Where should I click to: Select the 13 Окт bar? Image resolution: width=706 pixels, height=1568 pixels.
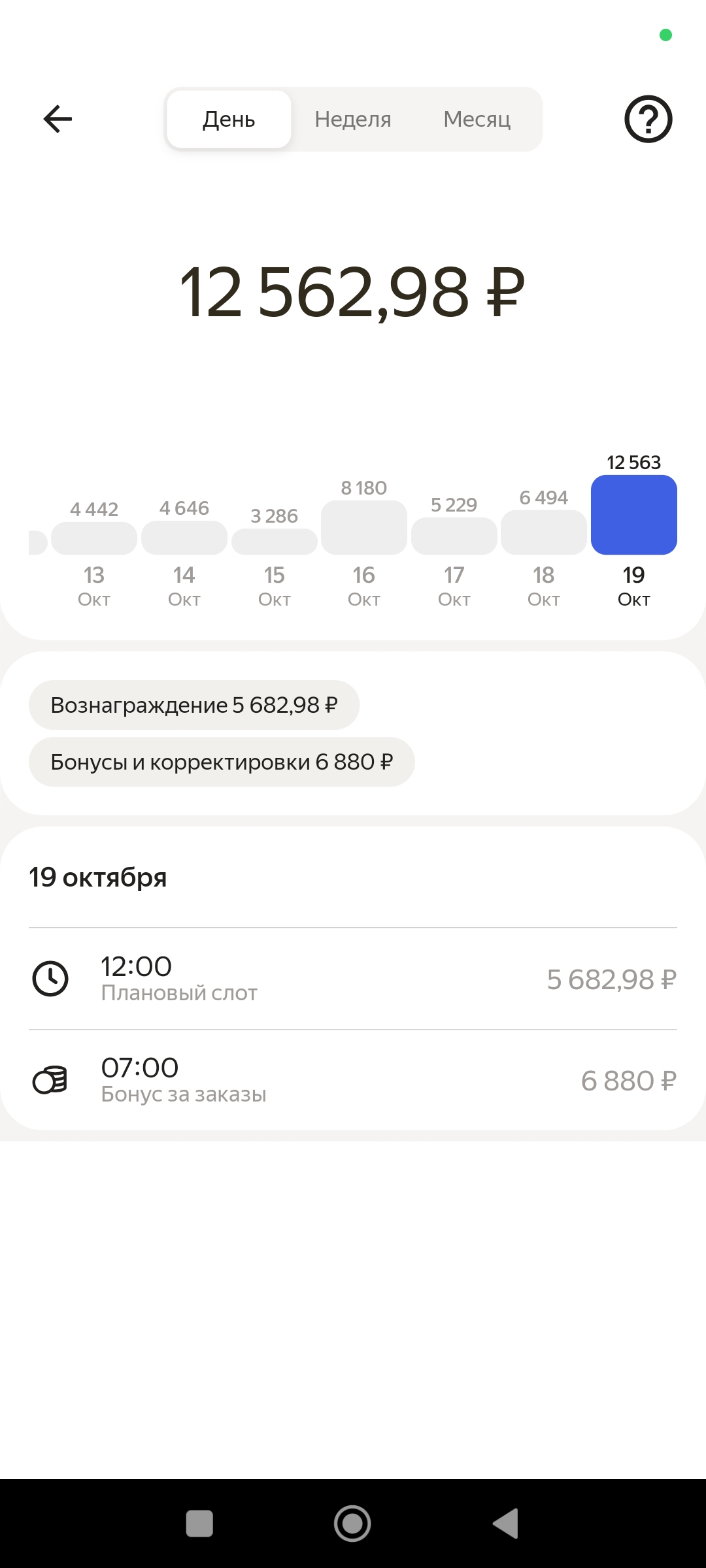pos(94,538)
